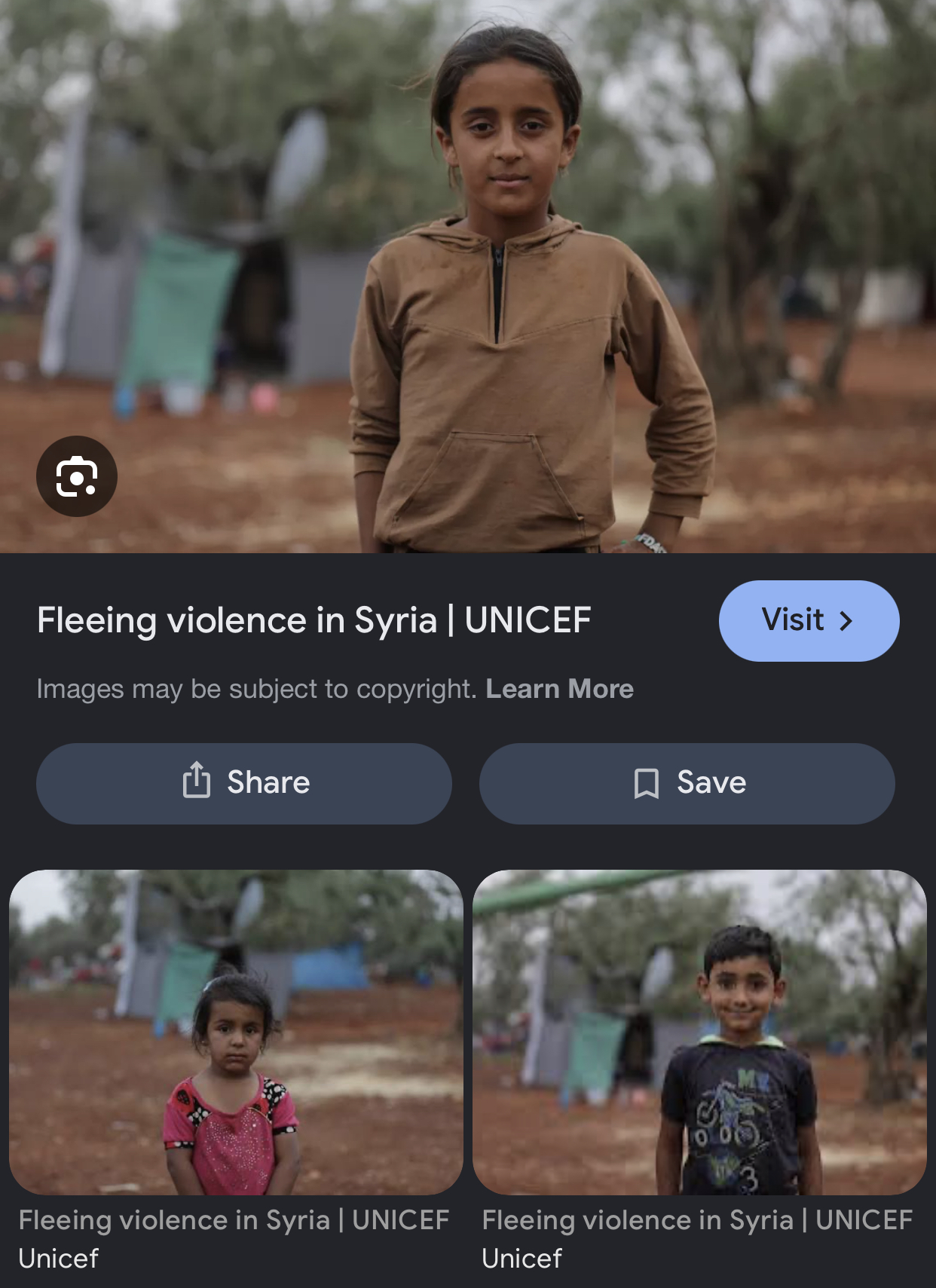Open related image of smiling boy
Image resolution: width=936 pixels, height=1288 pixels.
point(699,1033)
